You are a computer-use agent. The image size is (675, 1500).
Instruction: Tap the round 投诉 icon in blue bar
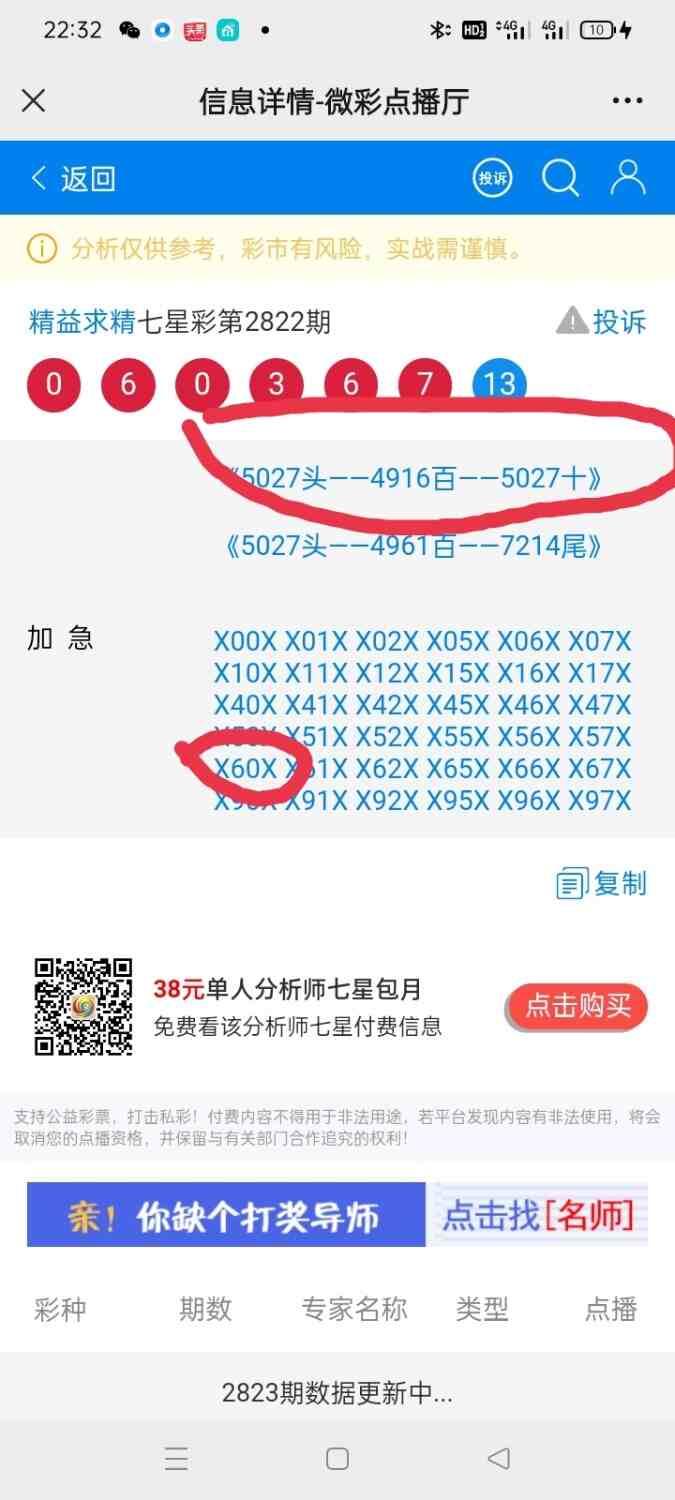(x=492, y=179)
